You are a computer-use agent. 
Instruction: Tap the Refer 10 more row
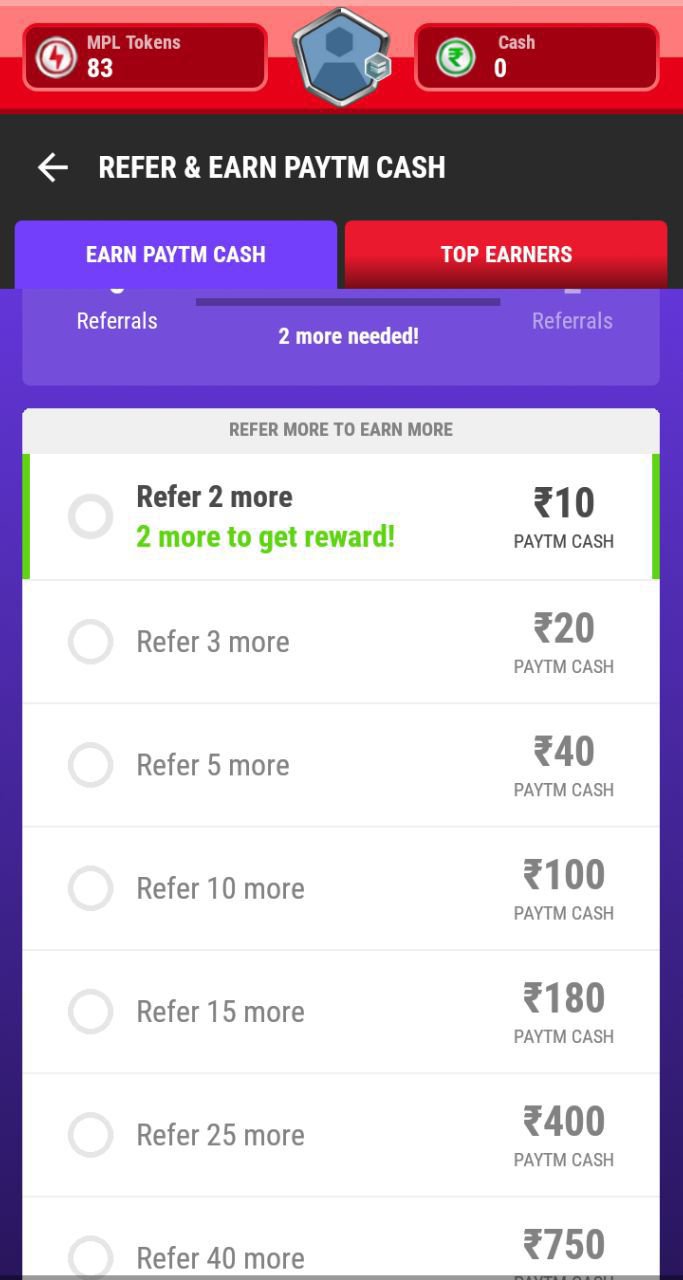point(341,888)
